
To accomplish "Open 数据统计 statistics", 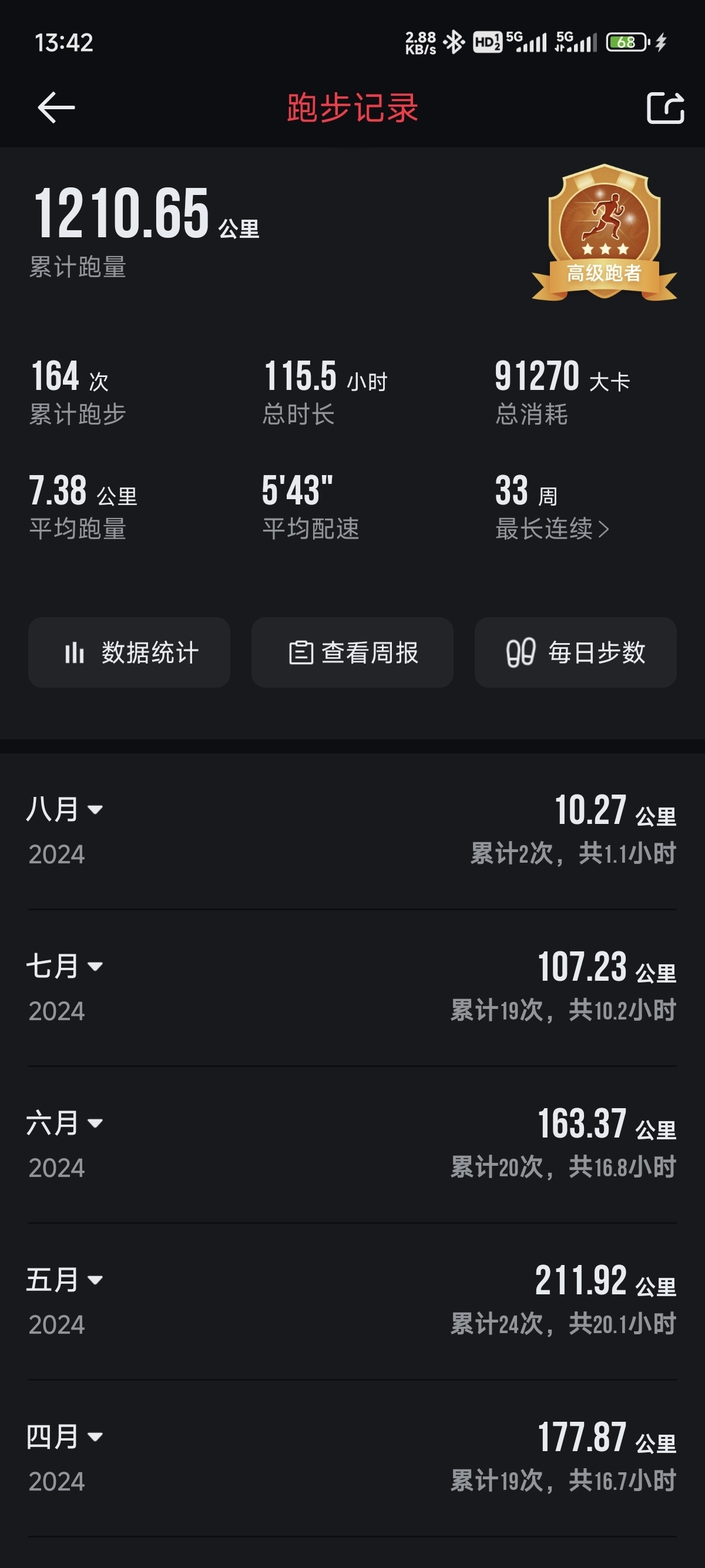I will [129, 652].
